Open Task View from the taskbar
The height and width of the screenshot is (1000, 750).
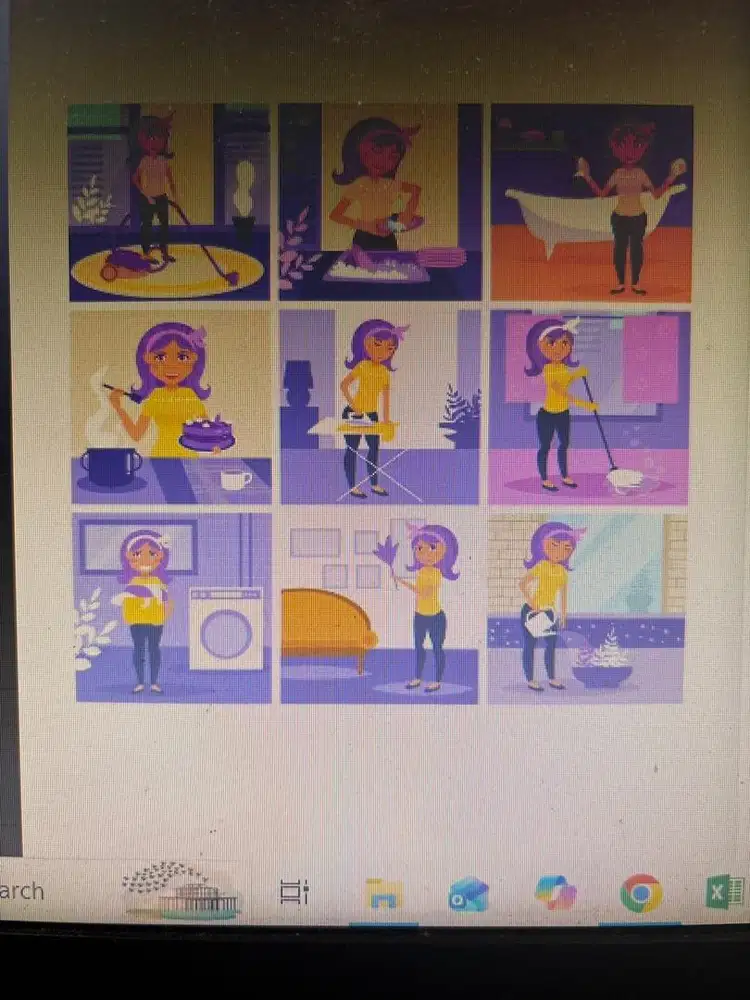click(294, 891)
